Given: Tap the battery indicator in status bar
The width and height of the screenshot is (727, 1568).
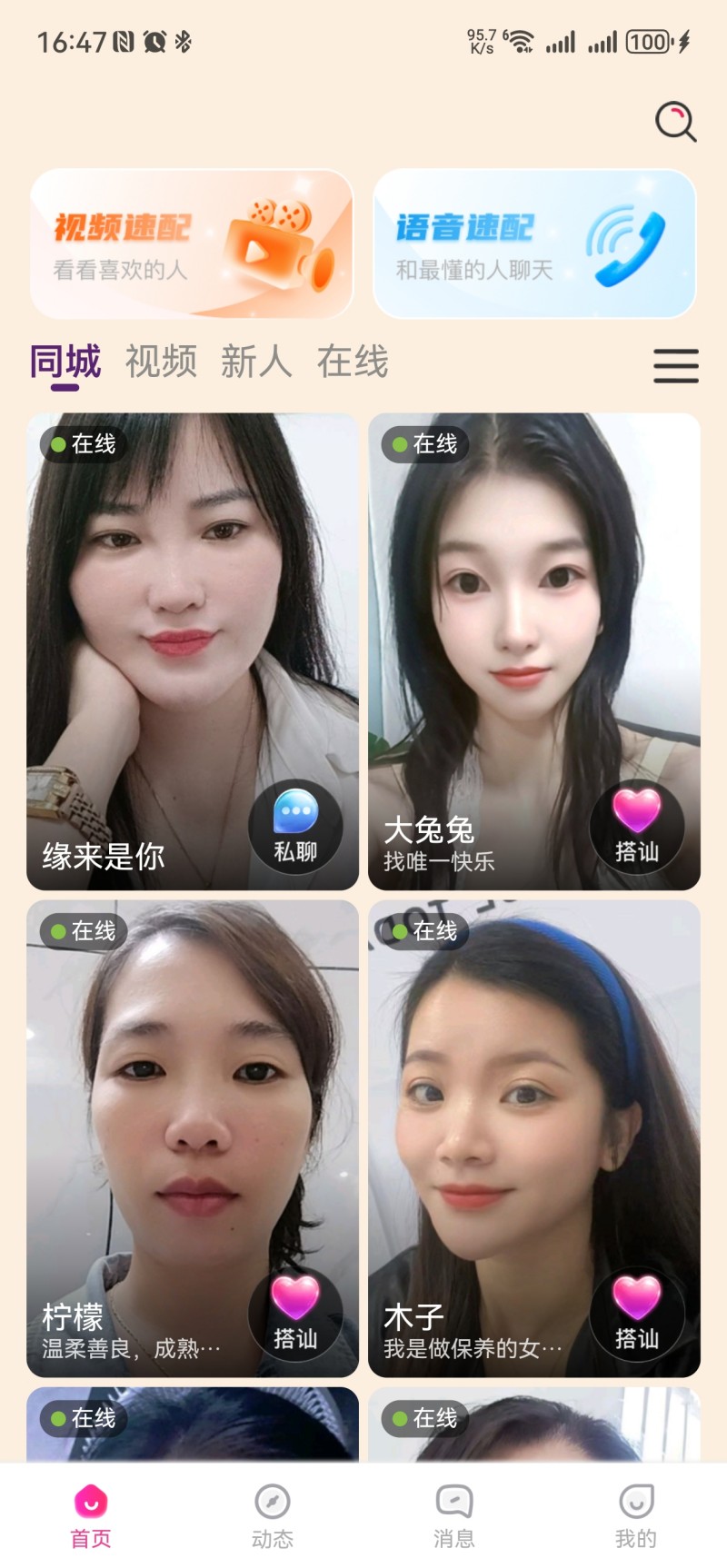Looking at the screenshot, I should pos(647,42).
